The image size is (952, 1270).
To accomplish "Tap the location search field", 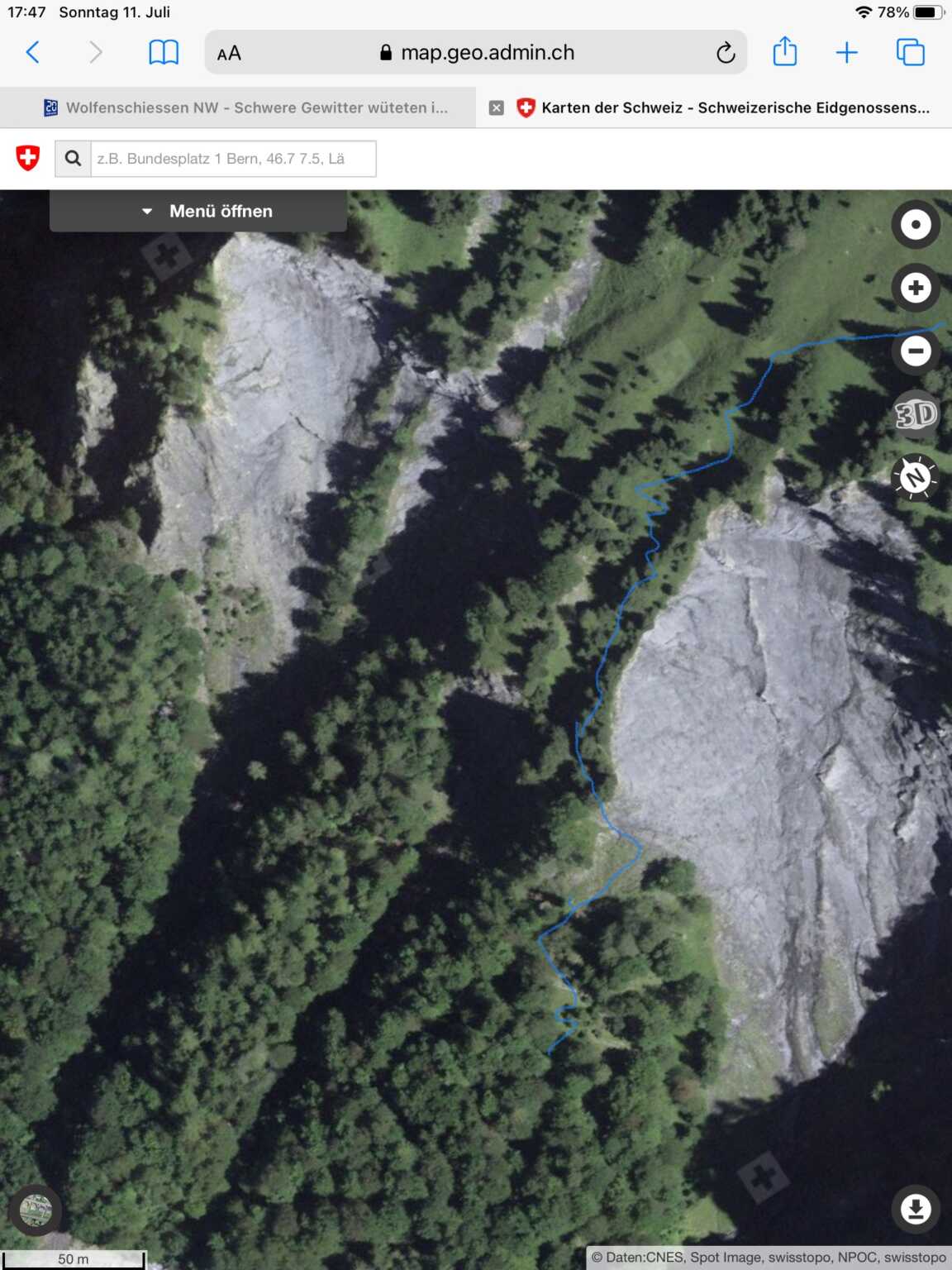I will (233, 159).
